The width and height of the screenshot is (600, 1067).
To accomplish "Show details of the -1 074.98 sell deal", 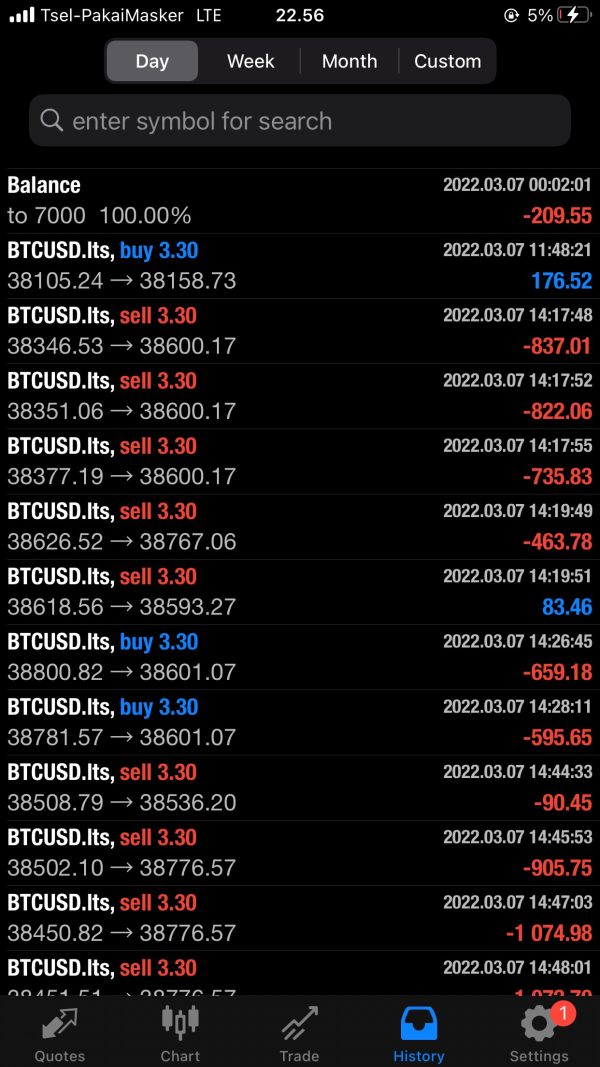I will coord(300,917).
